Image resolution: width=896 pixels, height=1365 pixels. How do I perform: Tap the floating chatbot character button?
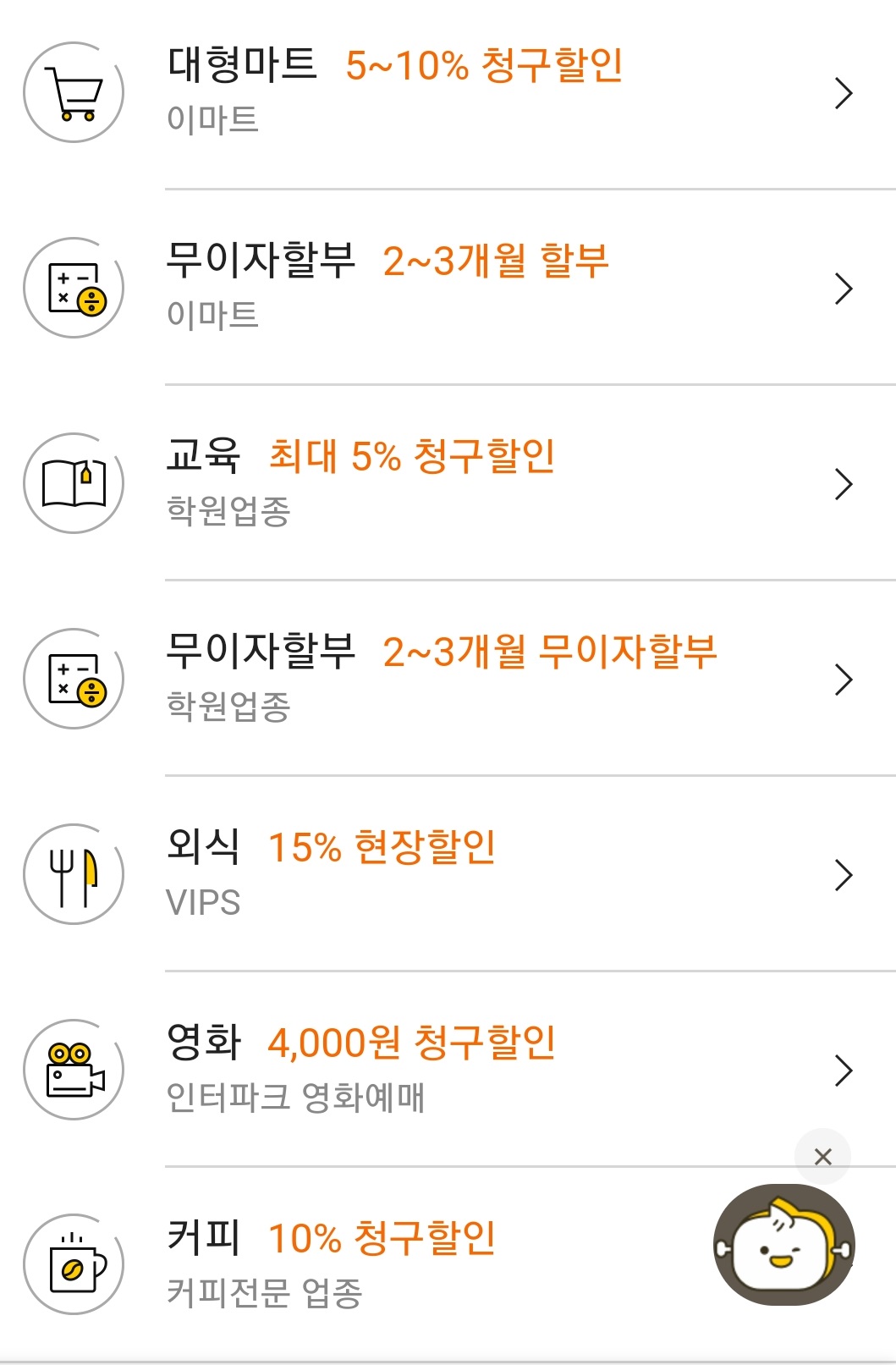point(783,1246)
